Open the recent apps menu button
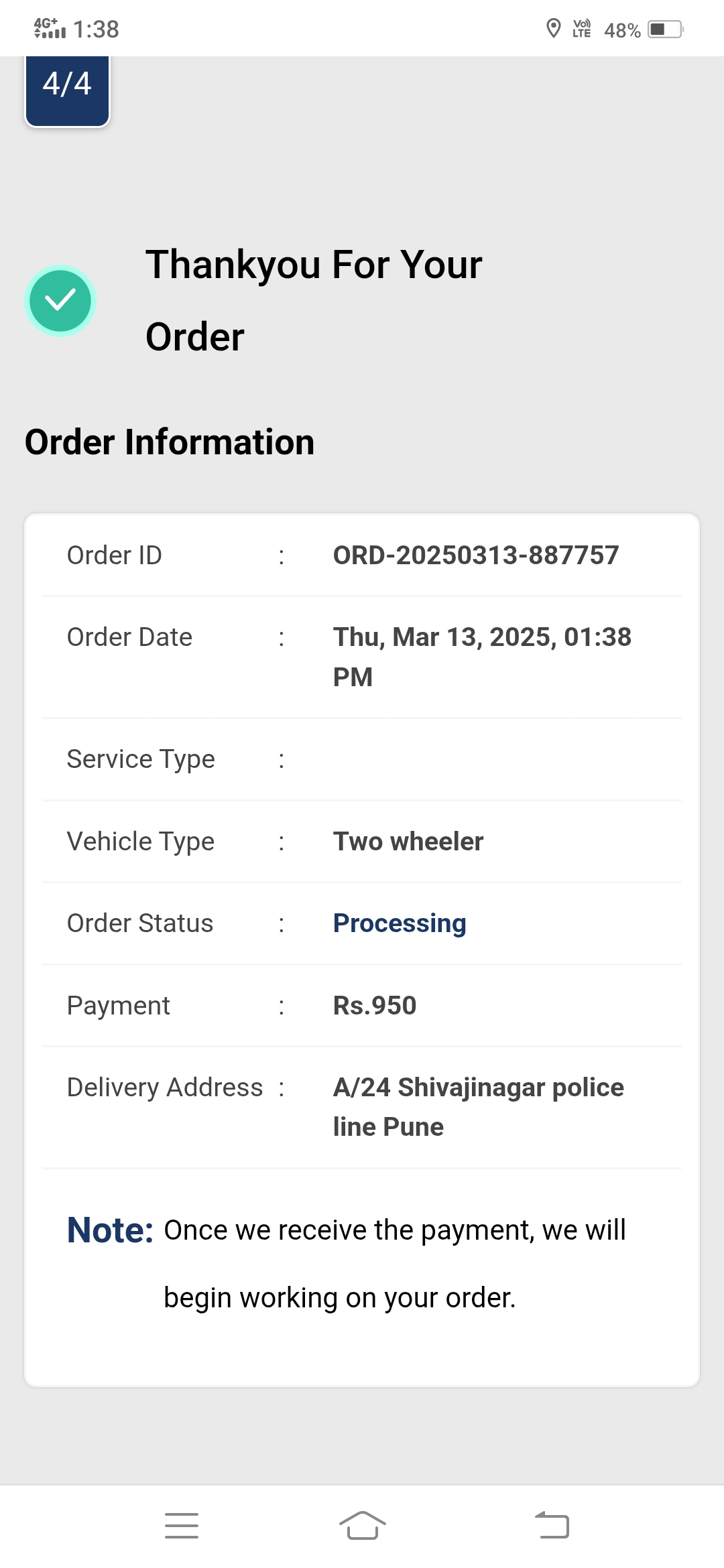The width and height of the screenshot is (724, 1568). (x=182, y=1525)
